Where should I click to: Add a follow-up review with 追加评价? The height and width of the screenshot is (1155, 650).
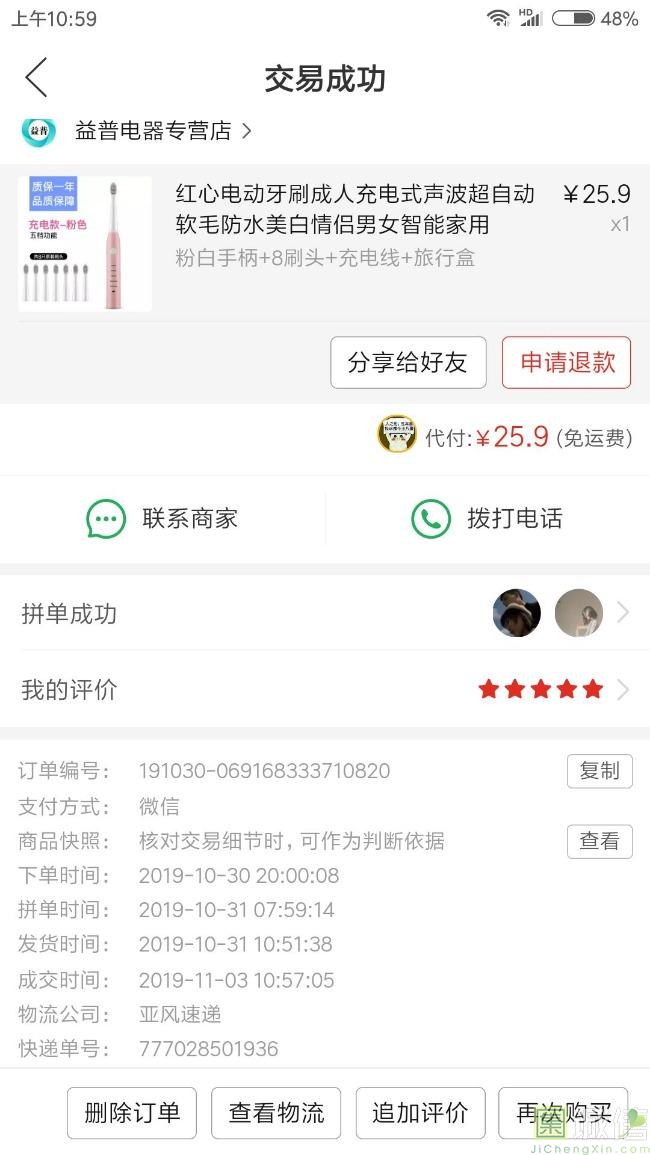[420, 1113]
